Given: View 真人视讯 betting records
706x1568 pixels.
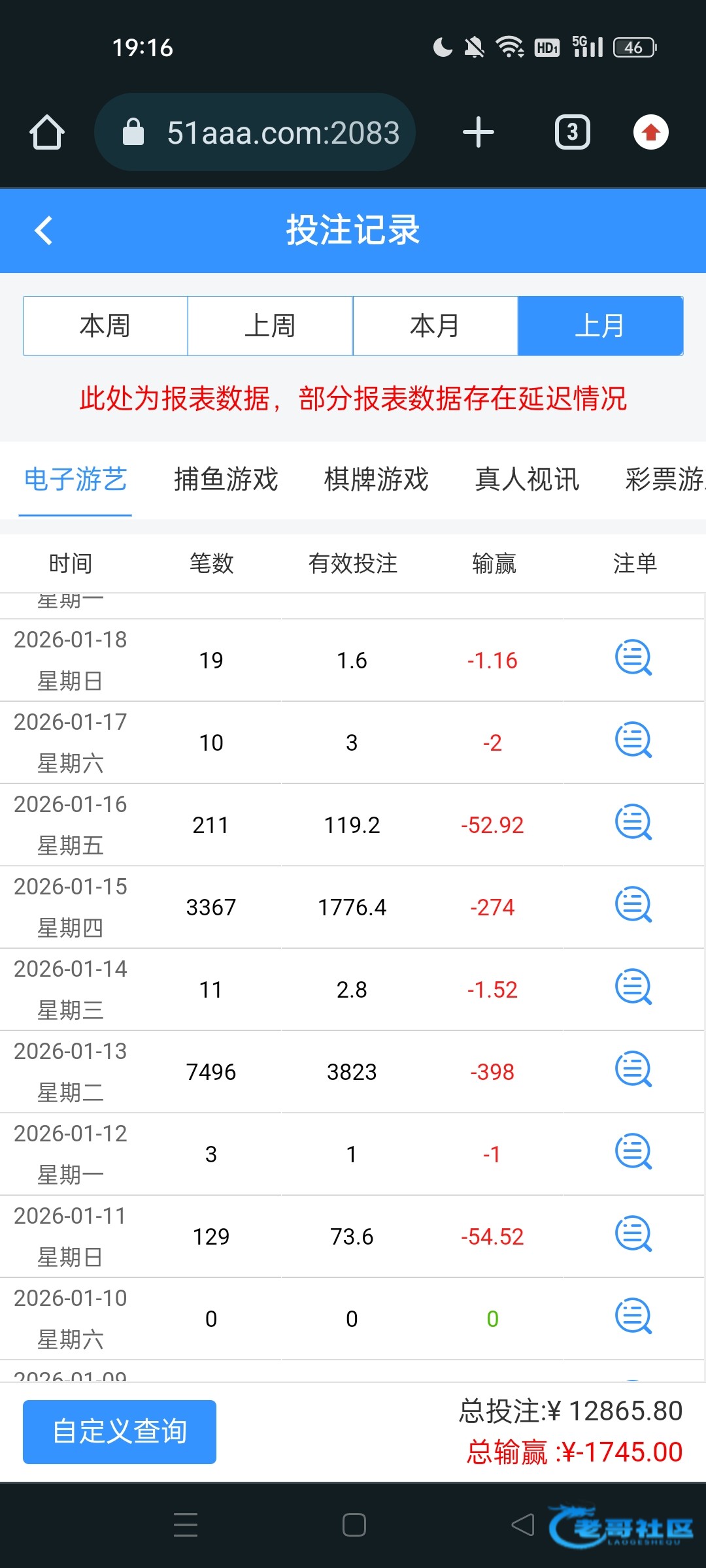Looking at the screenshot, I should pos(527,480).
